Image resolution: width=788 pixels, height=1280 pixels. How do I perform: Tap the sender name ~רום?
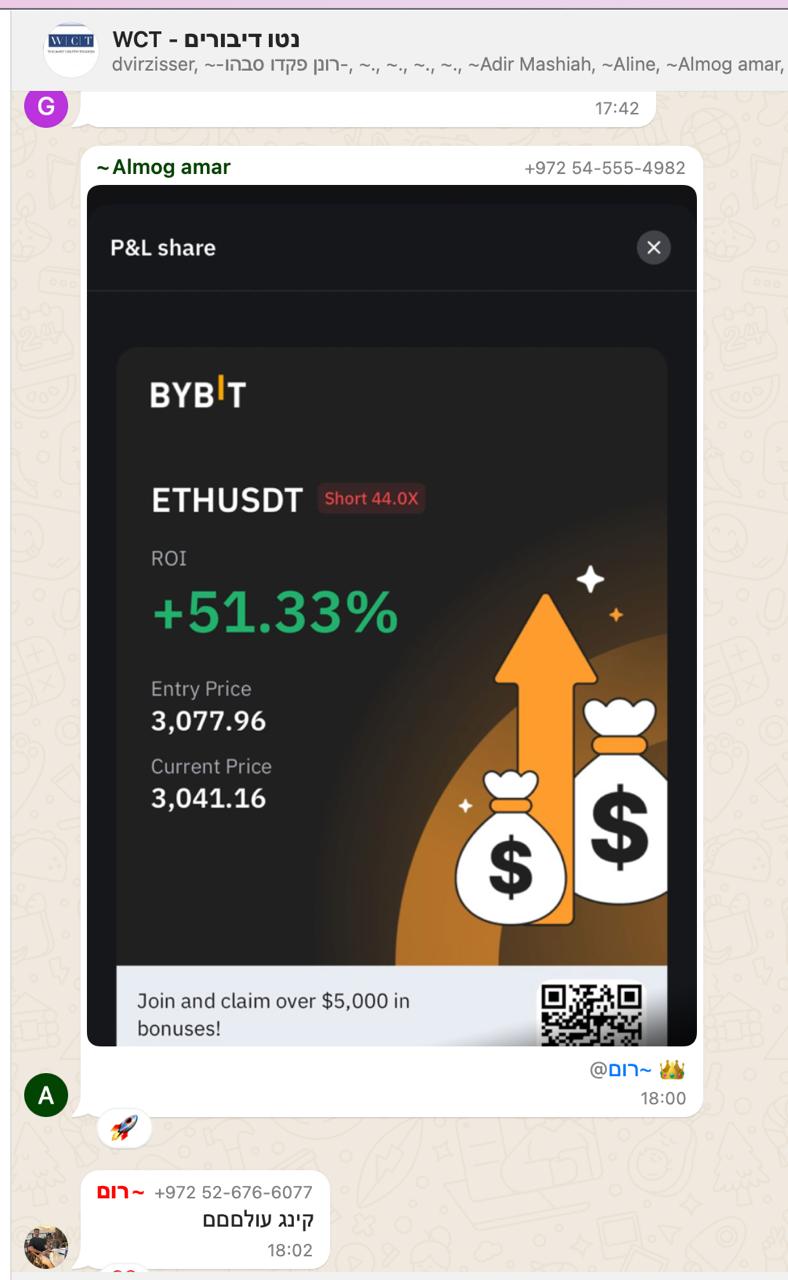(x=121, y=1192)
